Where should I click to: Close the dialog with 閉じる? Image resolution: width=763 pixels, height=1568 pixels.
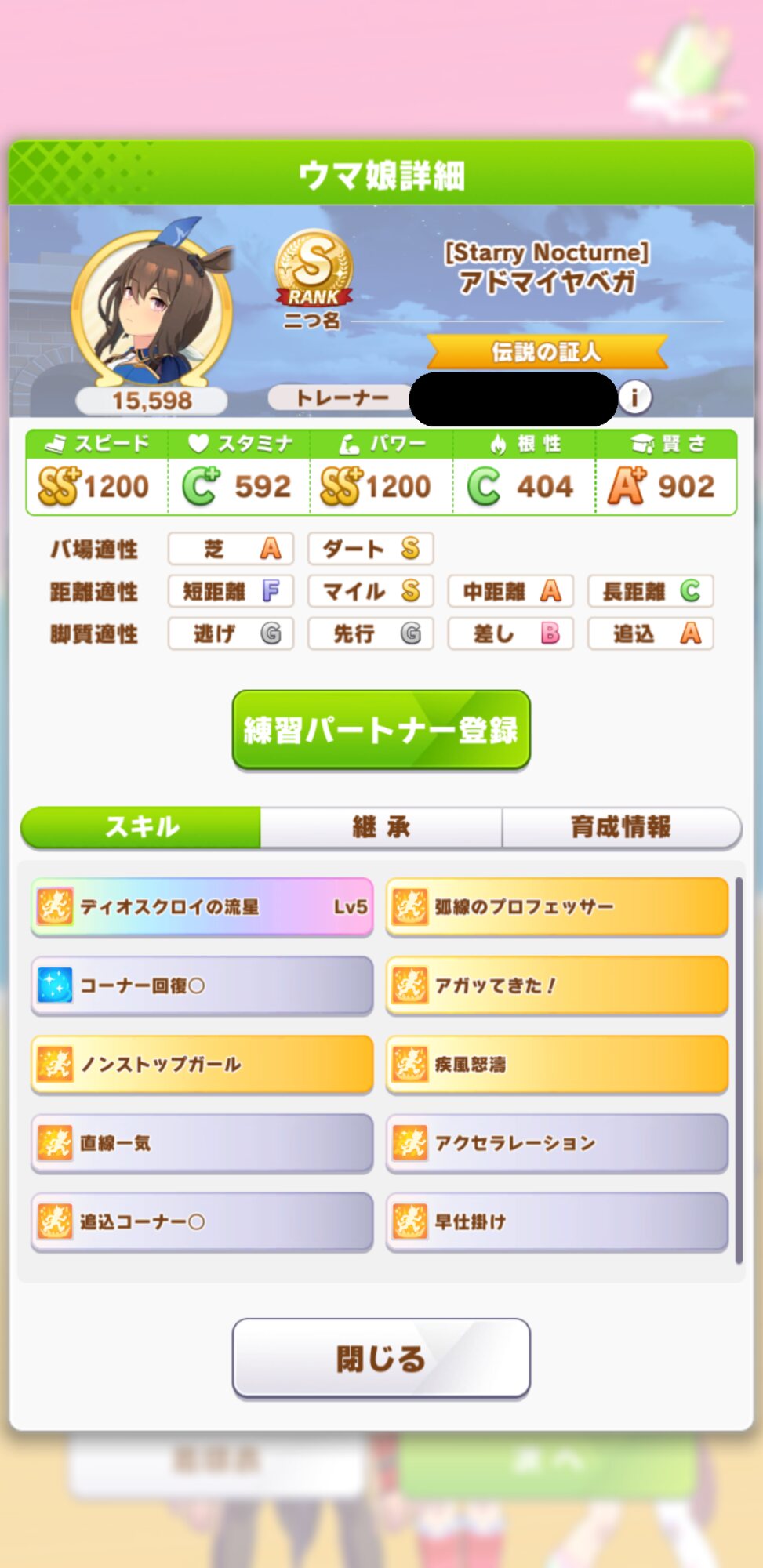(381, 1358)
